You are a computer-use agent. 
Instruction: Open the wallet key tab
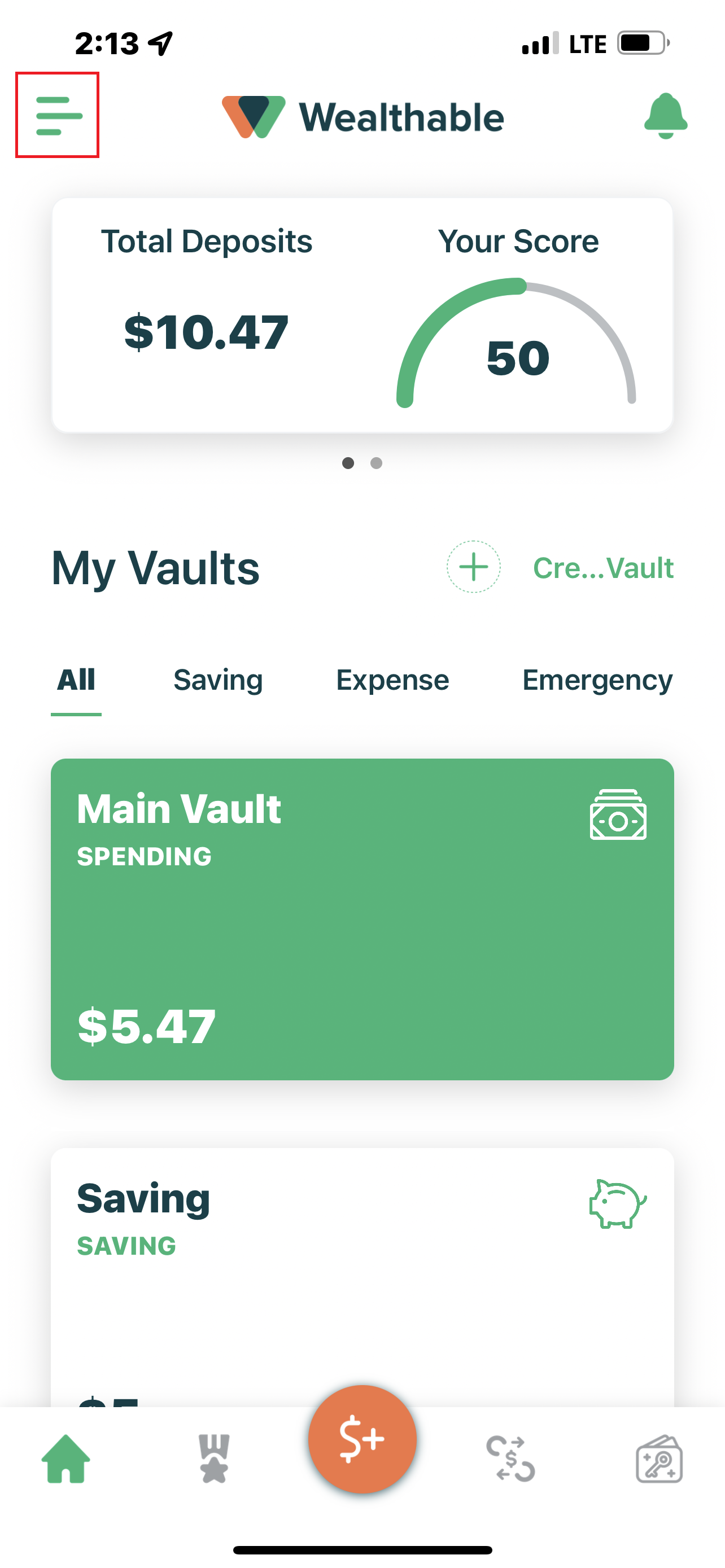tap(658, 1458)
